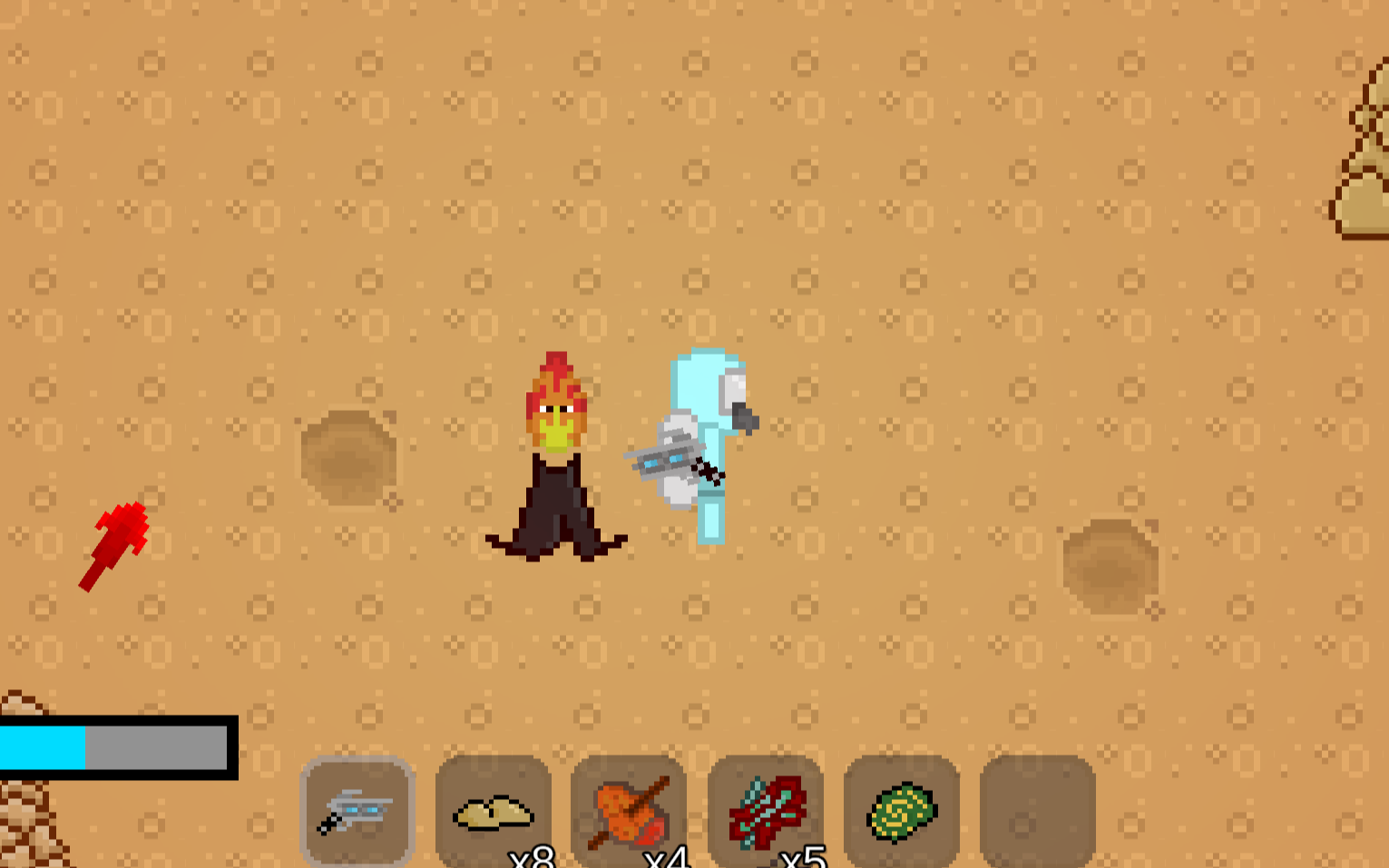Pick up the red torch on ground
Screen dimensions: 1389x868
coord(115,544)
